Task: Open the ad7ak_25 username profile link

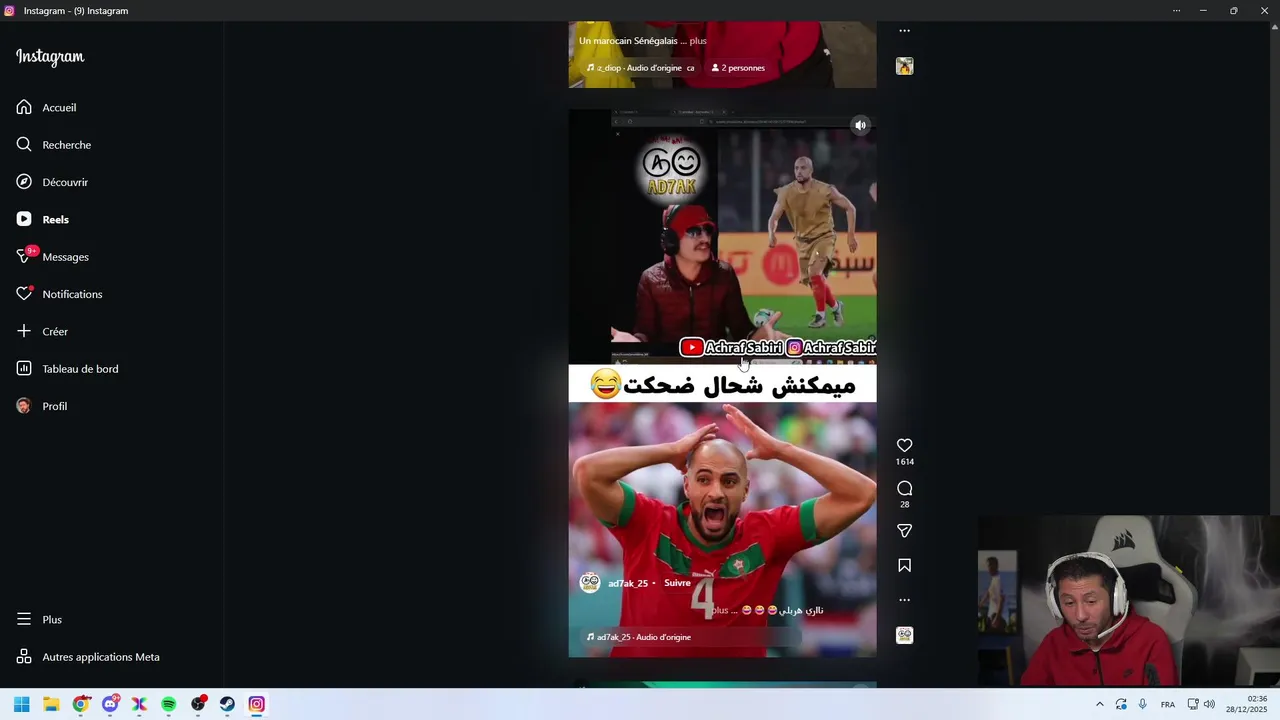Action: 627,583
